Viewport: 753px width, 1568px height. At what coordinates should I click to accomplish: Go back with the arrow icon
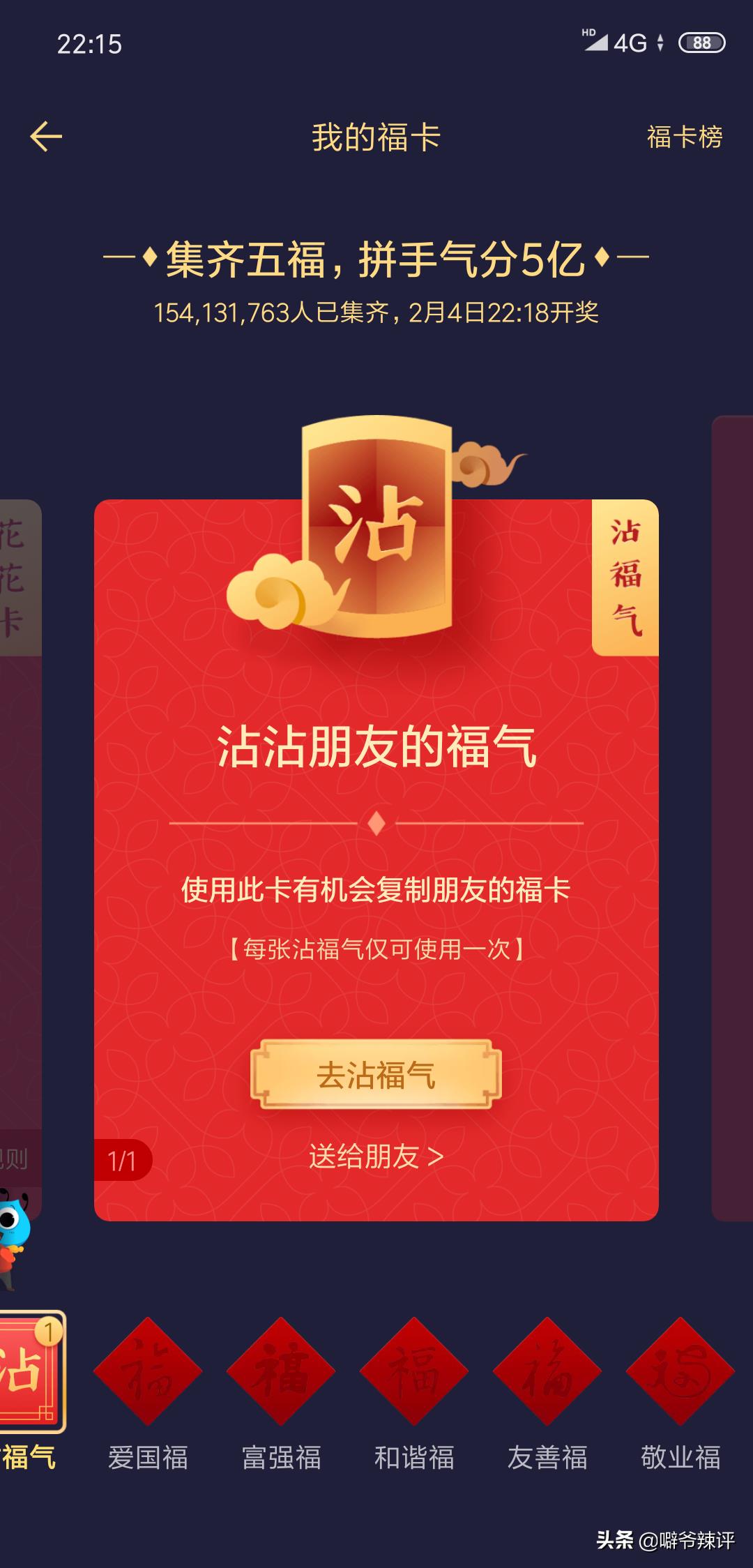pyautogui.click(x=46, y=136)
